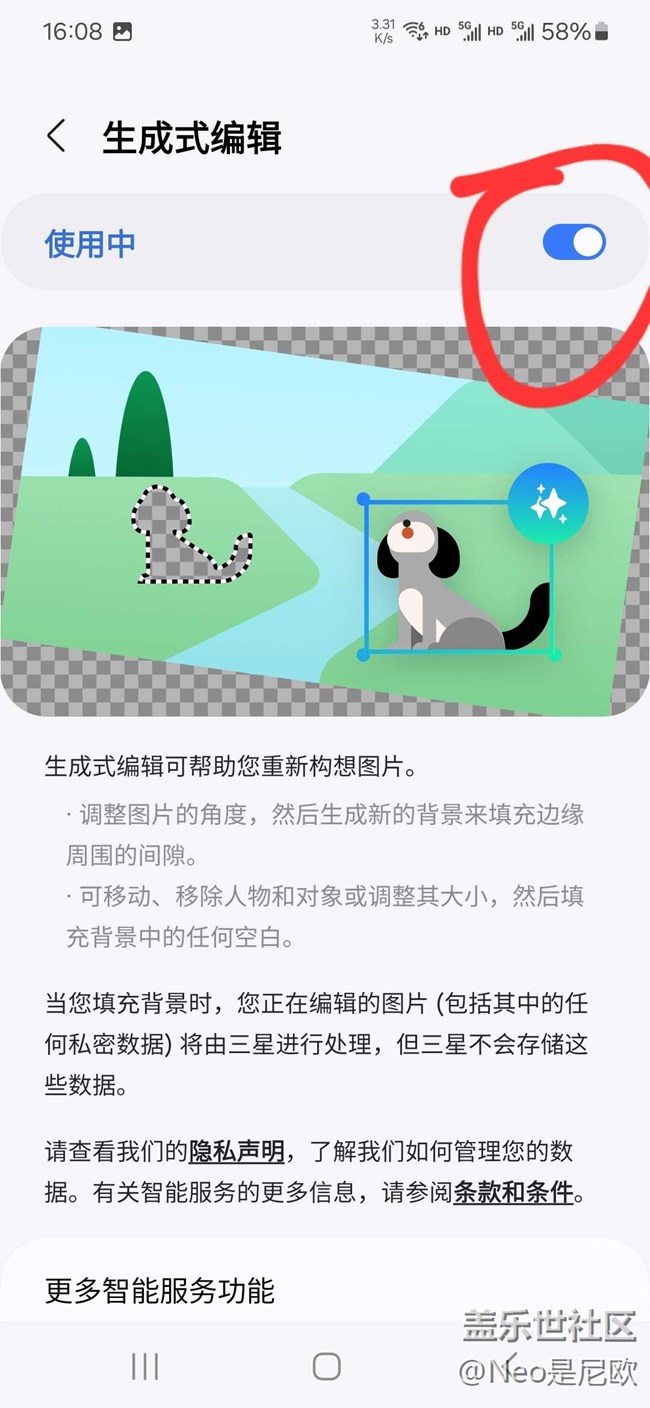The image size is (650, 1408).
Task: Open 更多智能服务功能
Action: click(x=160, y=1290)
